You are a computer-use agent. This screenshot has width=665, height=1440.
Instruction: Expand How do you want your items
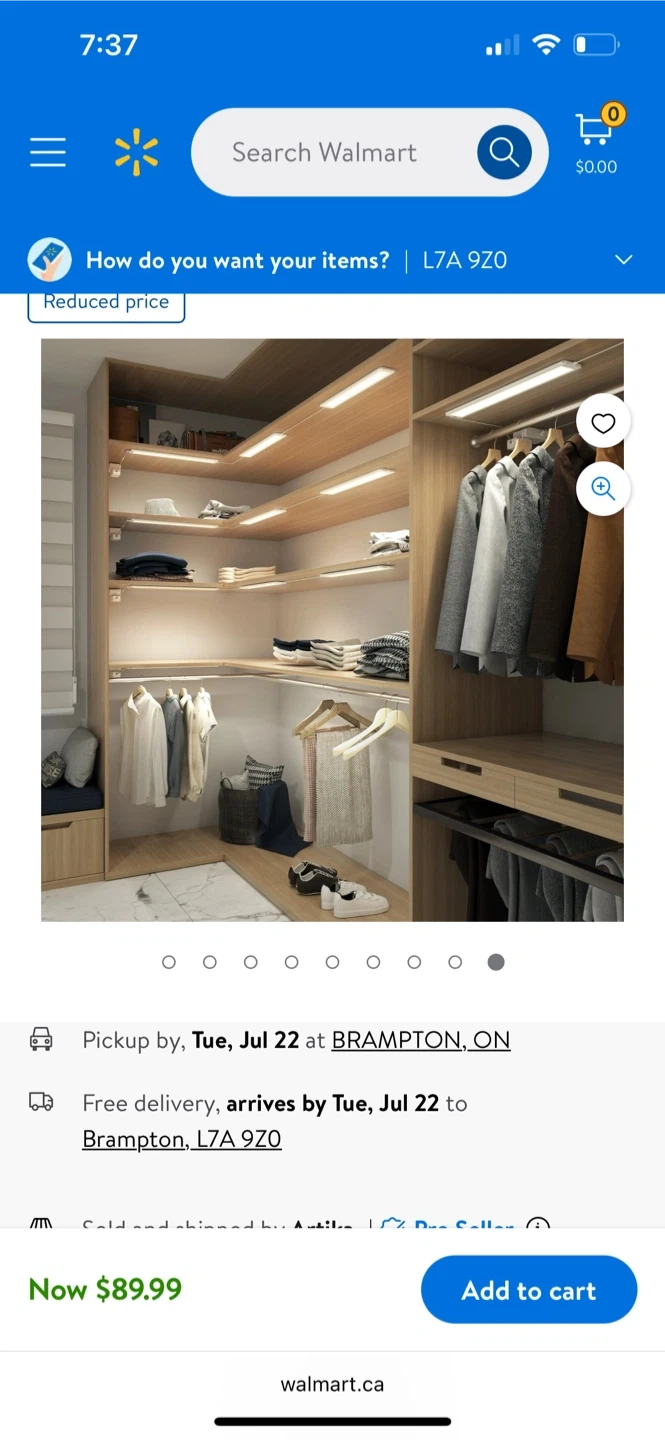(332, 260)
